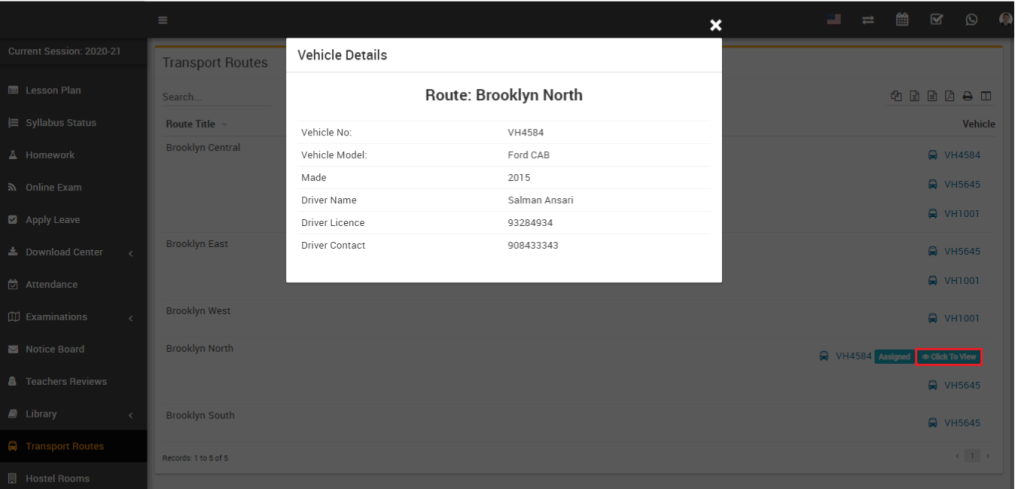Image resolution: width=1024 pixels, height=489 pixels.
Task: Go to Syllabus Status
Action: coord(60,123)
